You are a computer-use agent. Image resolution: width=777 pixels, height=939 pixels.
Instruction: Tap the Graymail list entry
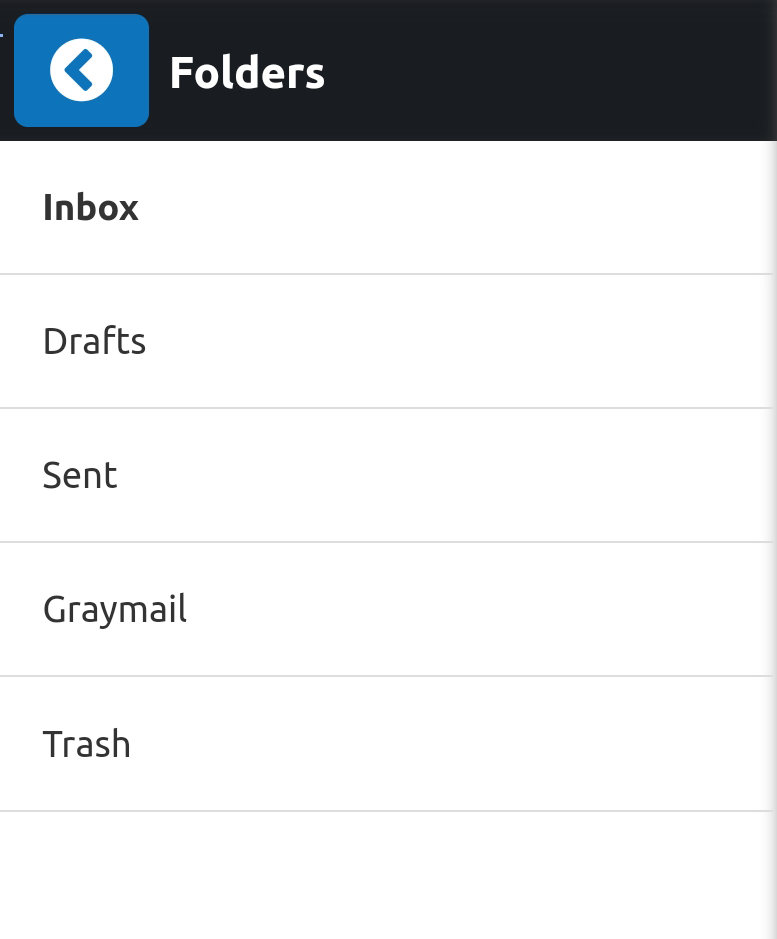[114, 609]
